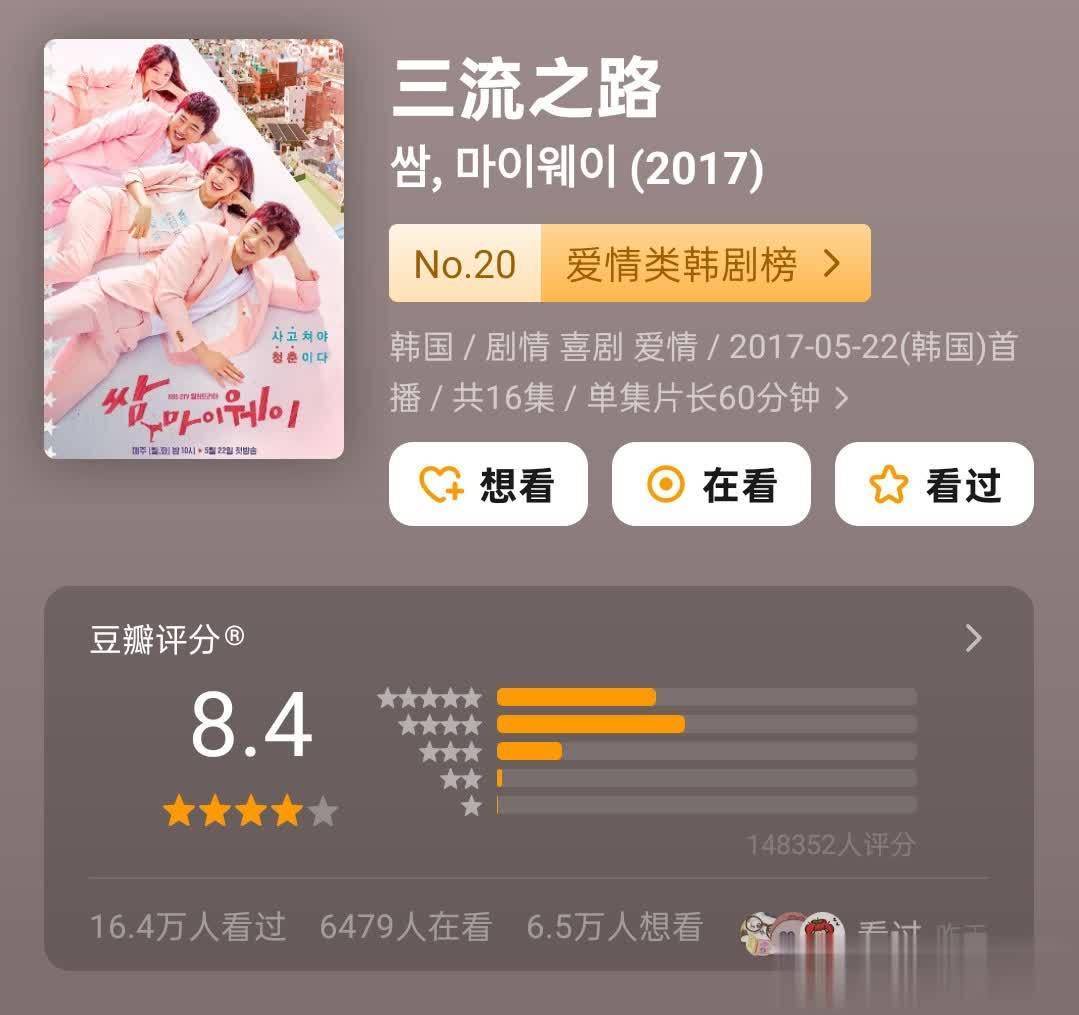Mark the show as 想看
Viewport: 1079px width, 1015px height.
click(x=487, y=485)
